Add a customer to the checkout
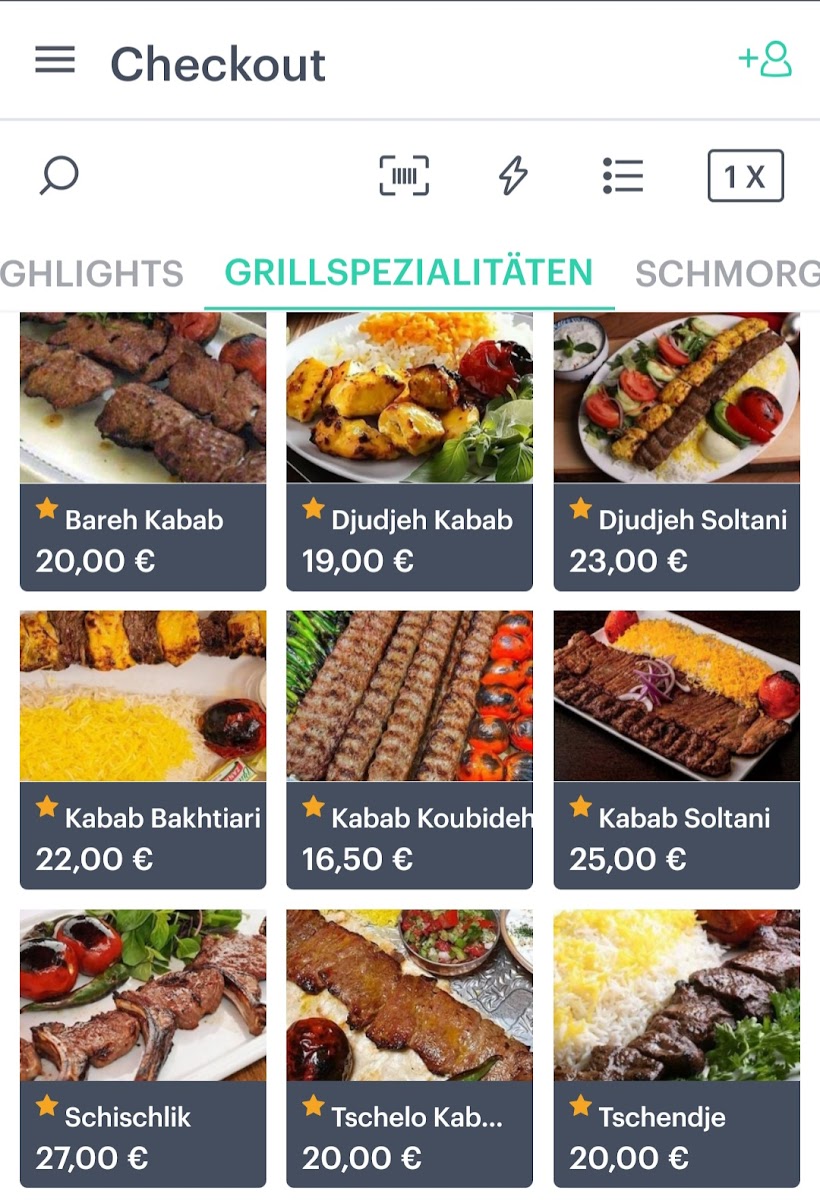820x1200 pixels. tap(765, 60)
